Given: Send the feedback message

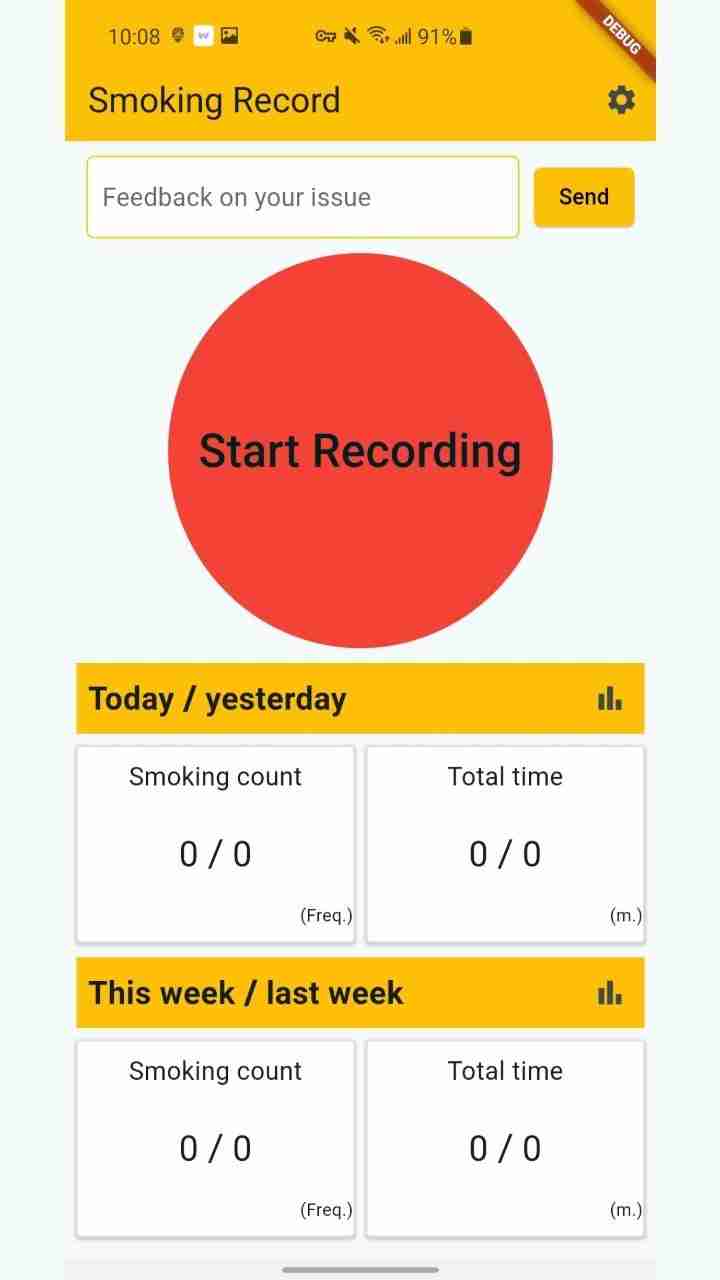Looking at the screenshot, I should pyautogui.click(x=584, y=197).
